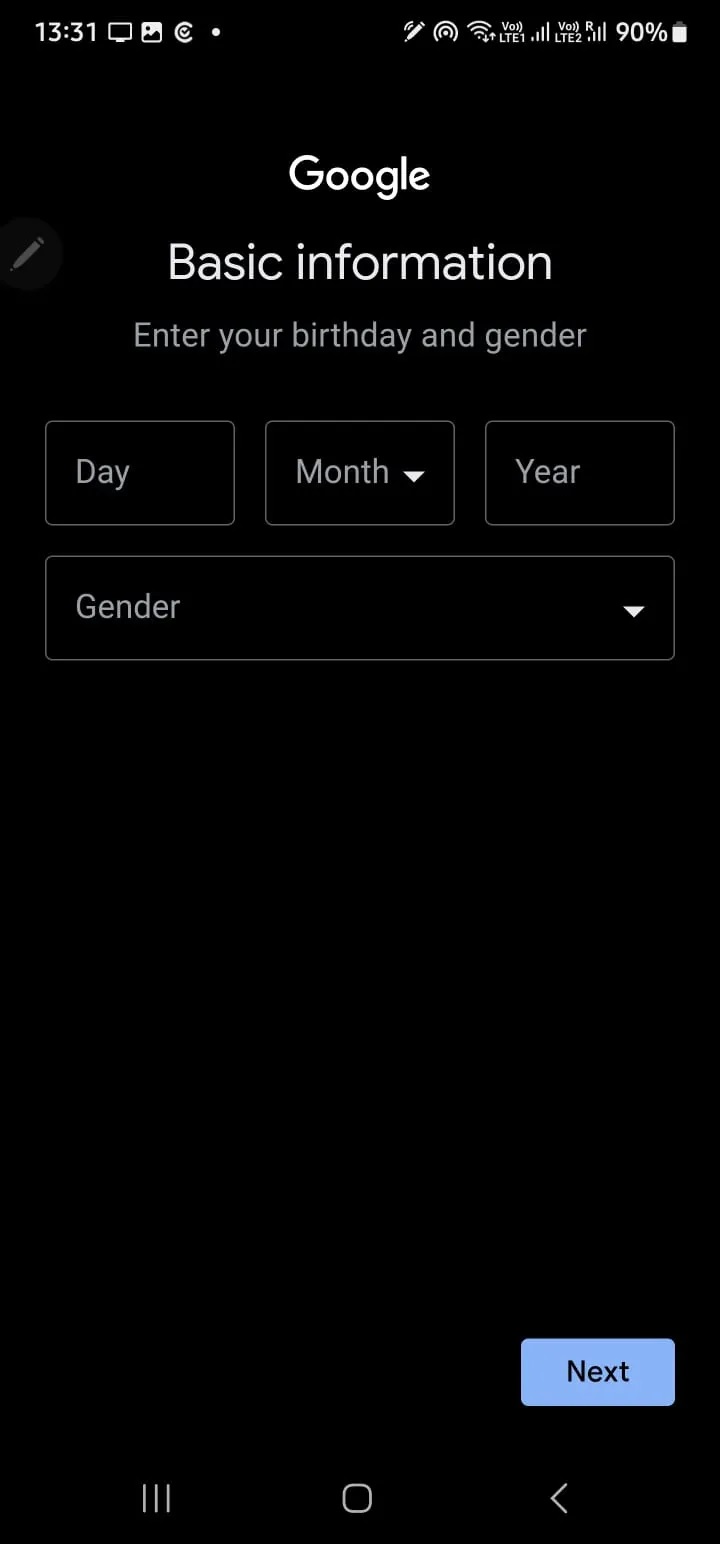720x1544 pixels.
Task: Open the Gender dropdown
Action: coord(360,608)
